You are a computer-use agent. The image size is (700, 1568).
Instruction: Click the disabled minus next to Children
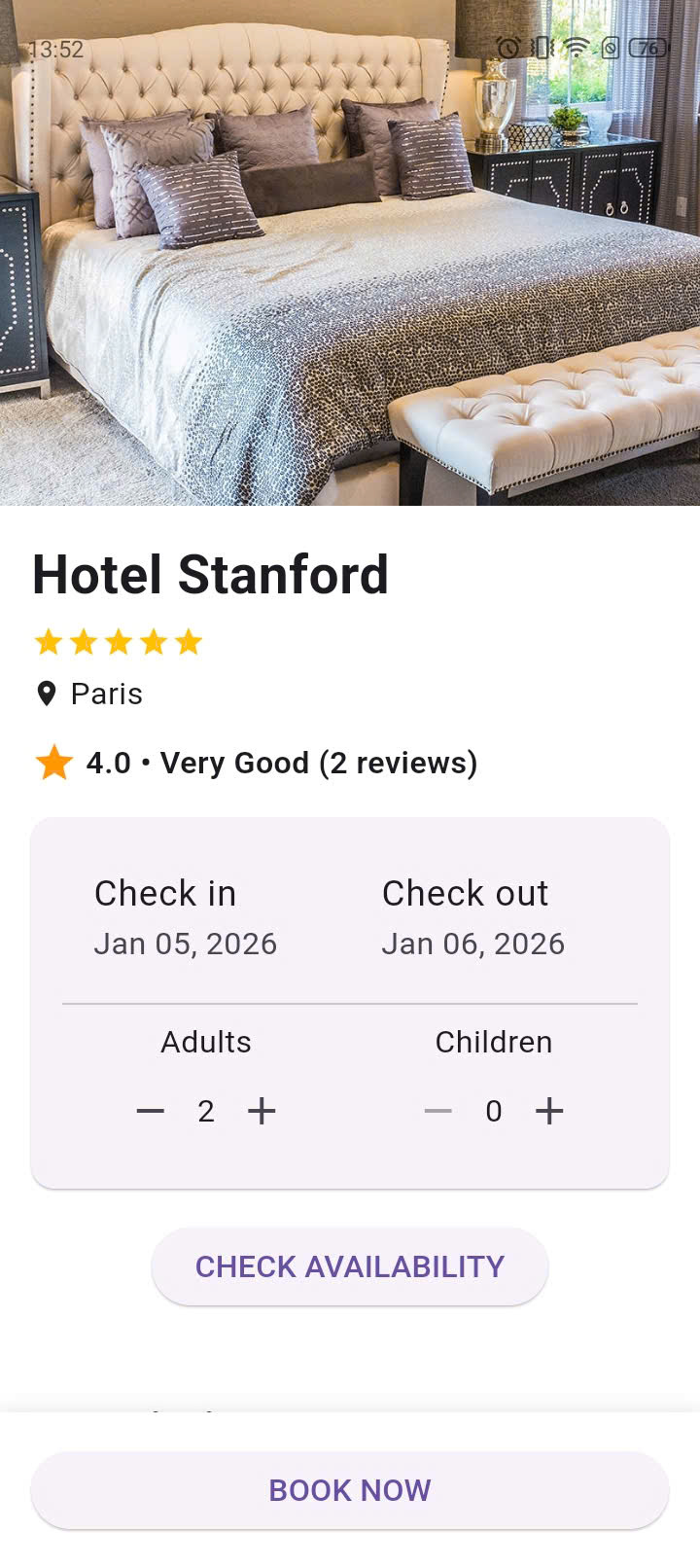click(x=437, y=1110)
